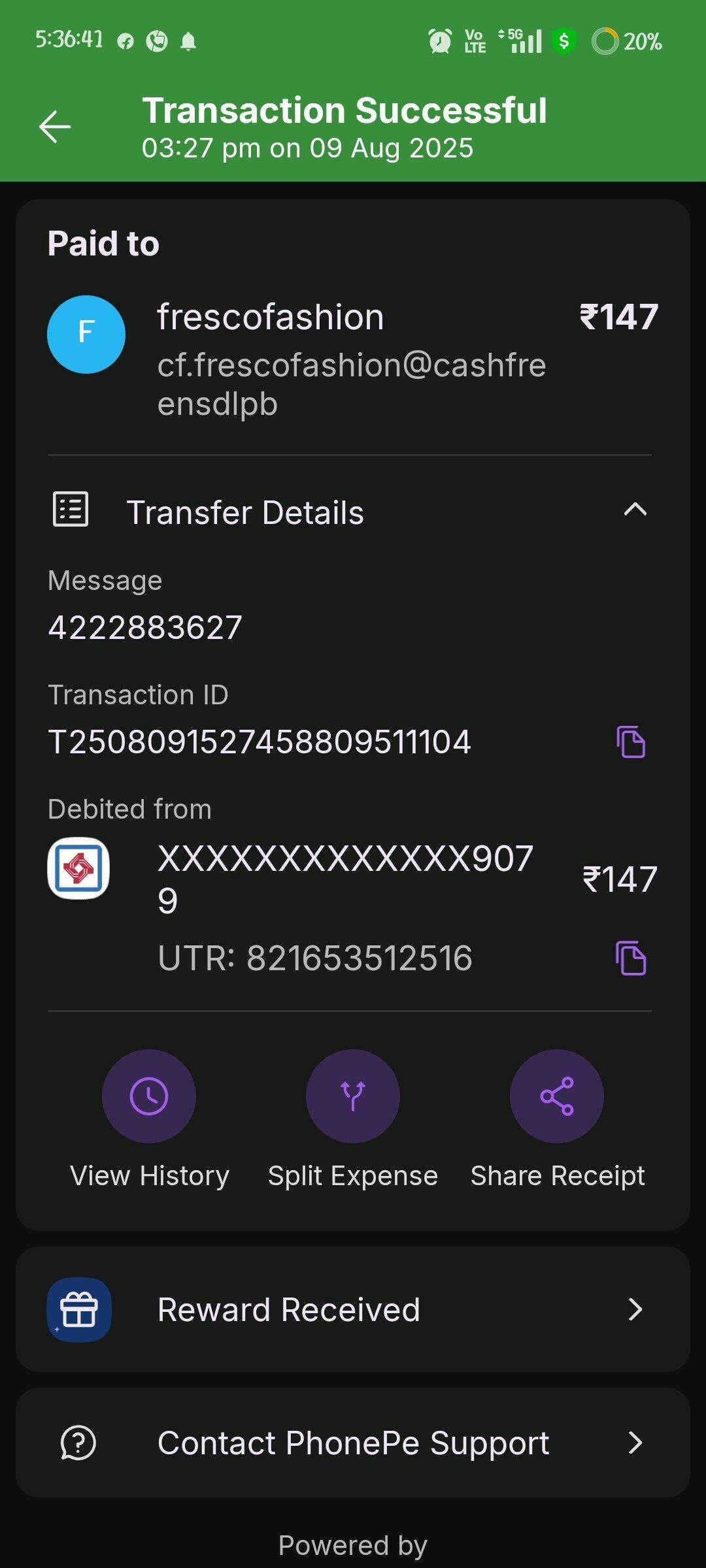Share the receipt
This screenshot has width=706, height=1568.
[x=557, y=1096]
